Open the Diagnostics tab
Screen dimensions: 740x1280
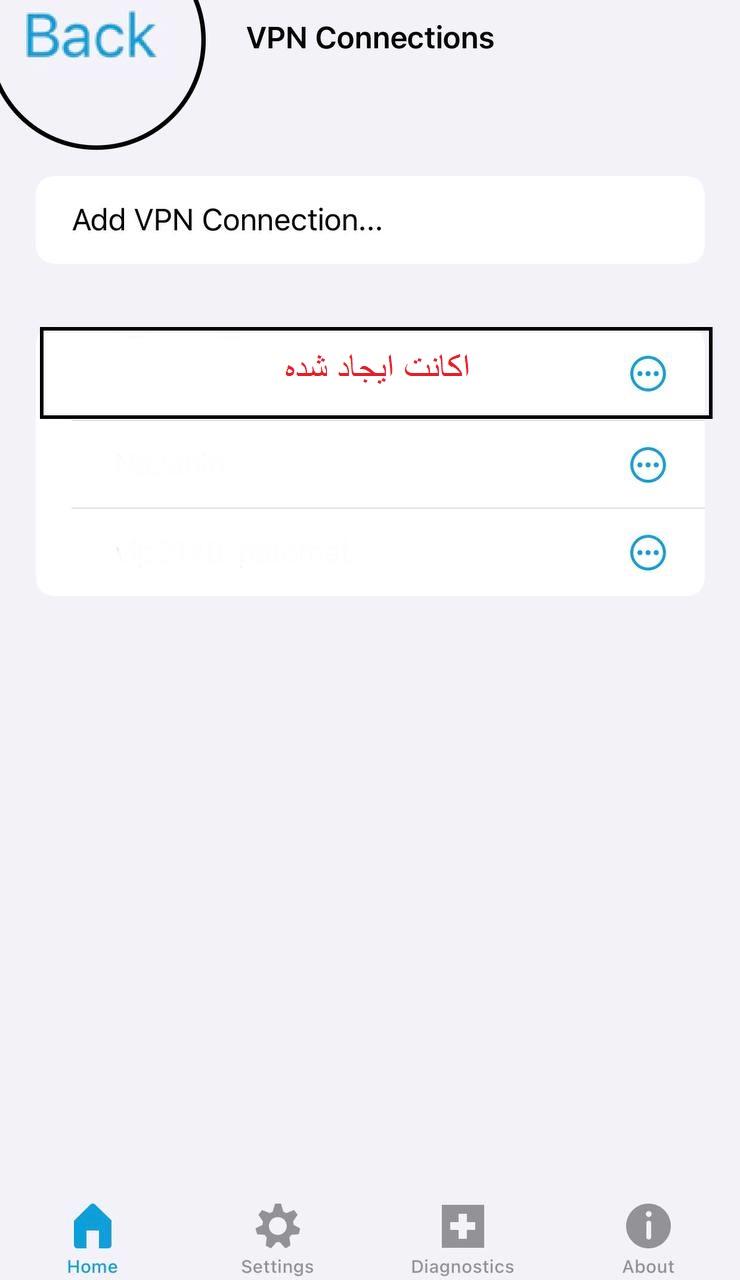pyautogui.click(x=462, y=1240)
